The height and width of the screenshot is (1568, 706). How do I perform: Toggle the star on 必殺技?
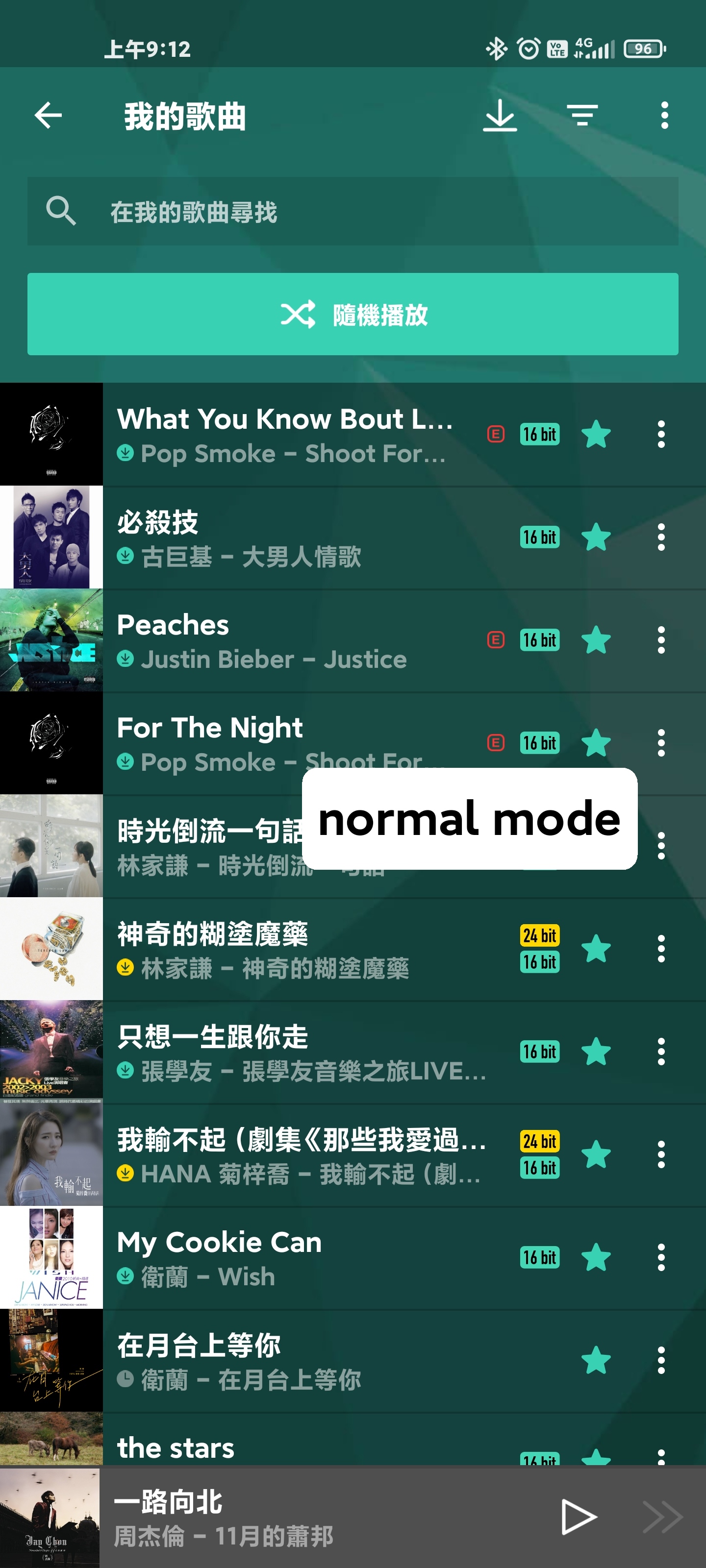(596, 537)
